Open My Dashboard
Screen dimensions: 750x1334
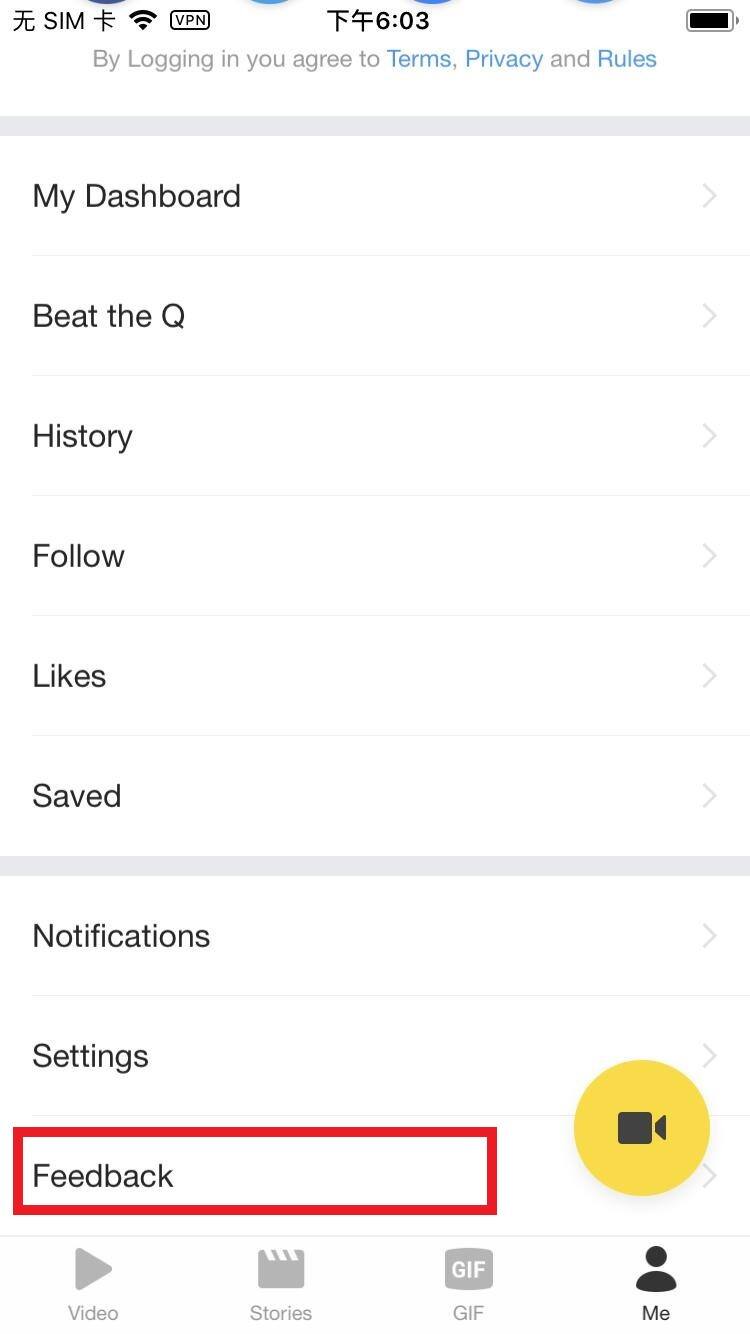(x=375, y=196)
